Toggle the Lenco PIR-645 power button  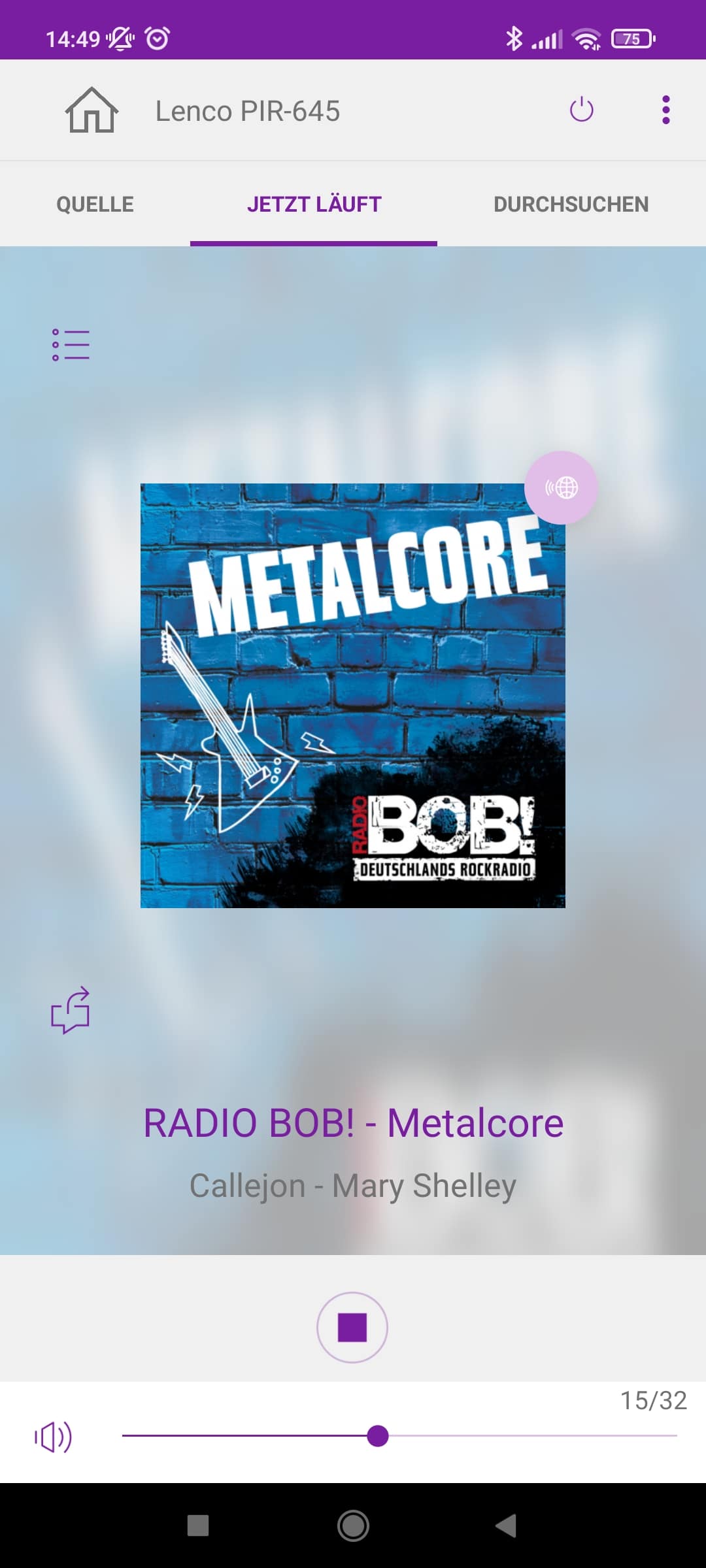[581, 110]
